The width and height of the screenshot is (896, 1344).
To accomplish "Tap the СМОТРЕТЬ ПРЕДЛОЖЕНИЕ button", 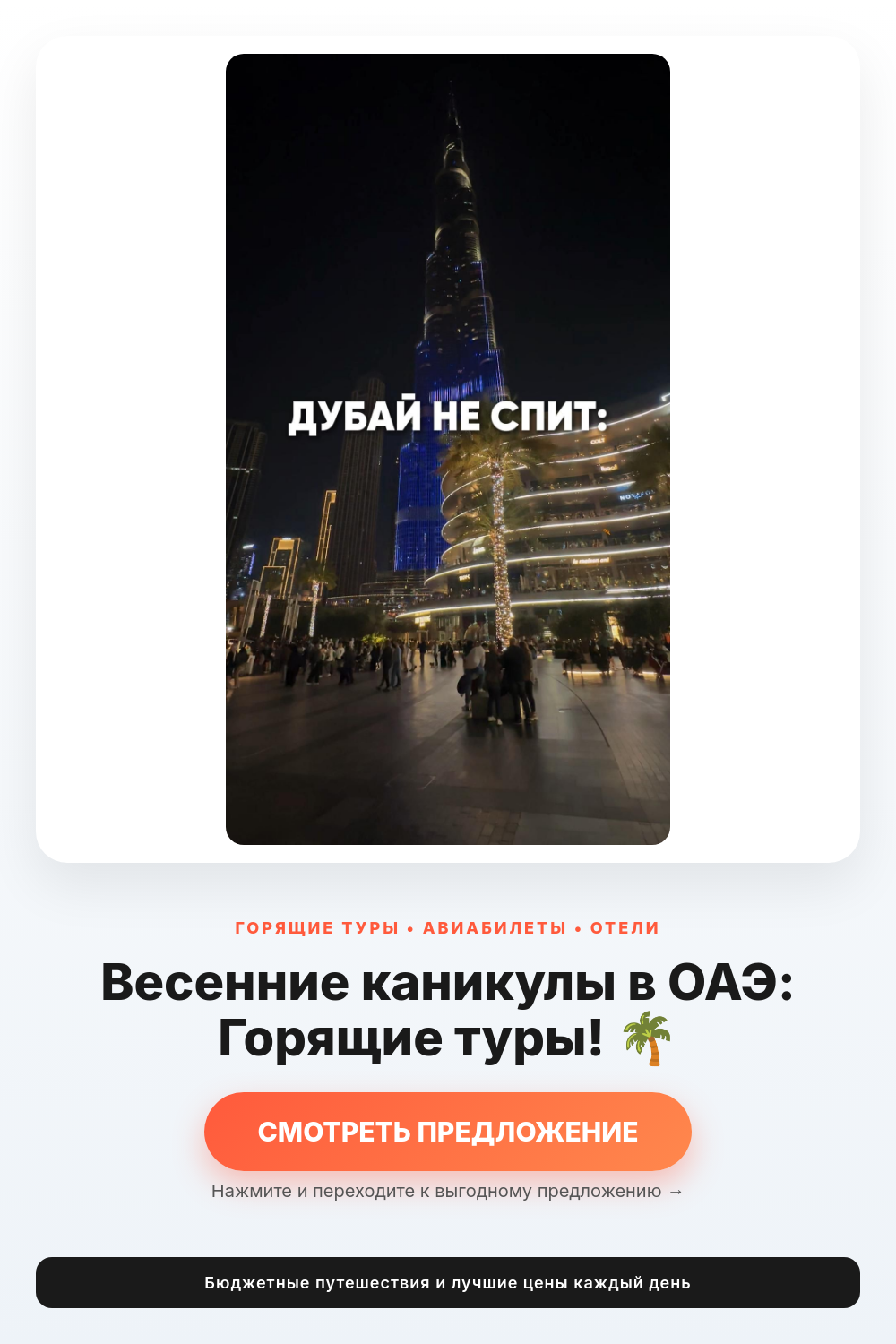I will [447, 1131].
